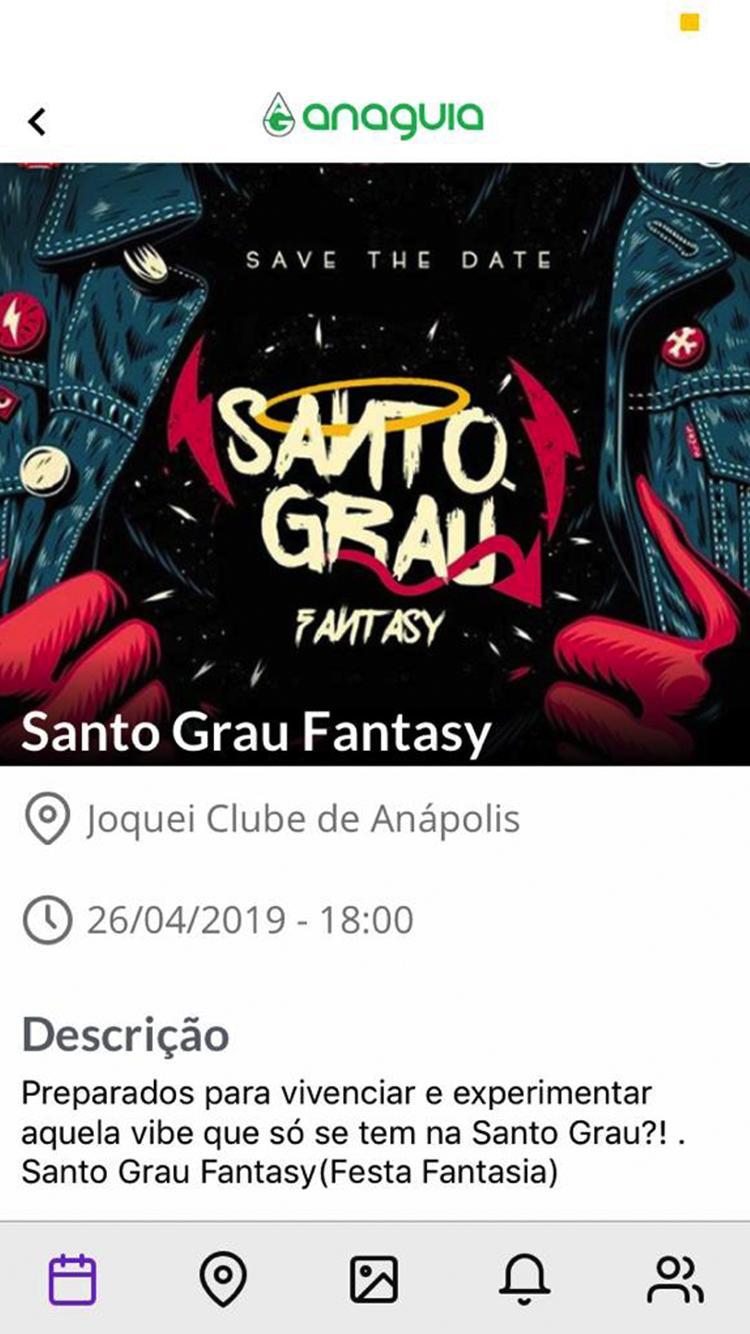The height and width of the screenshot is (1334, 750).
Task: Open the calendar events tab
Action: (73, 1279)
